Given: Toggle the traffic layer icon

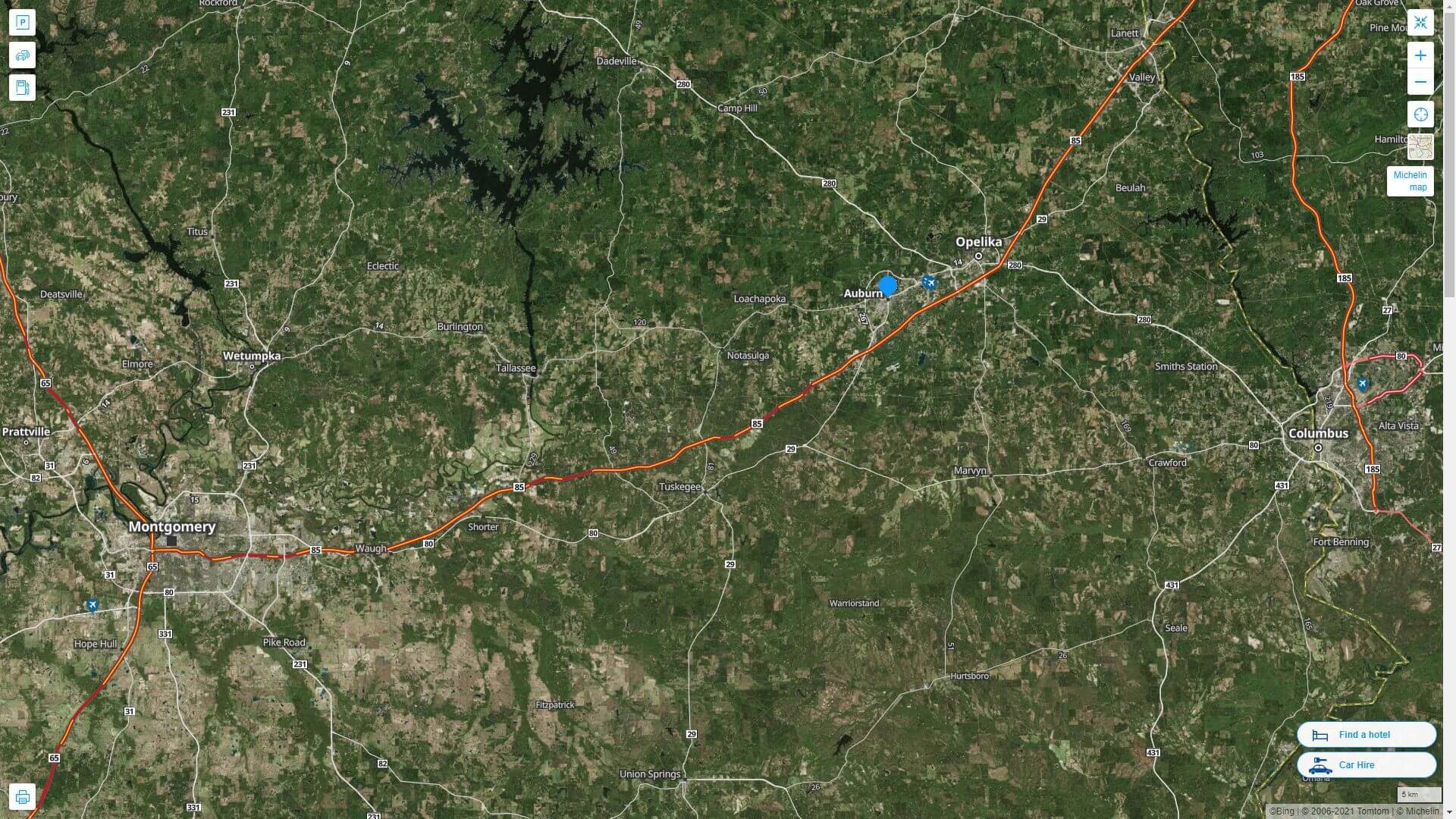Looking at the screenshot, I should coord(22,55).
